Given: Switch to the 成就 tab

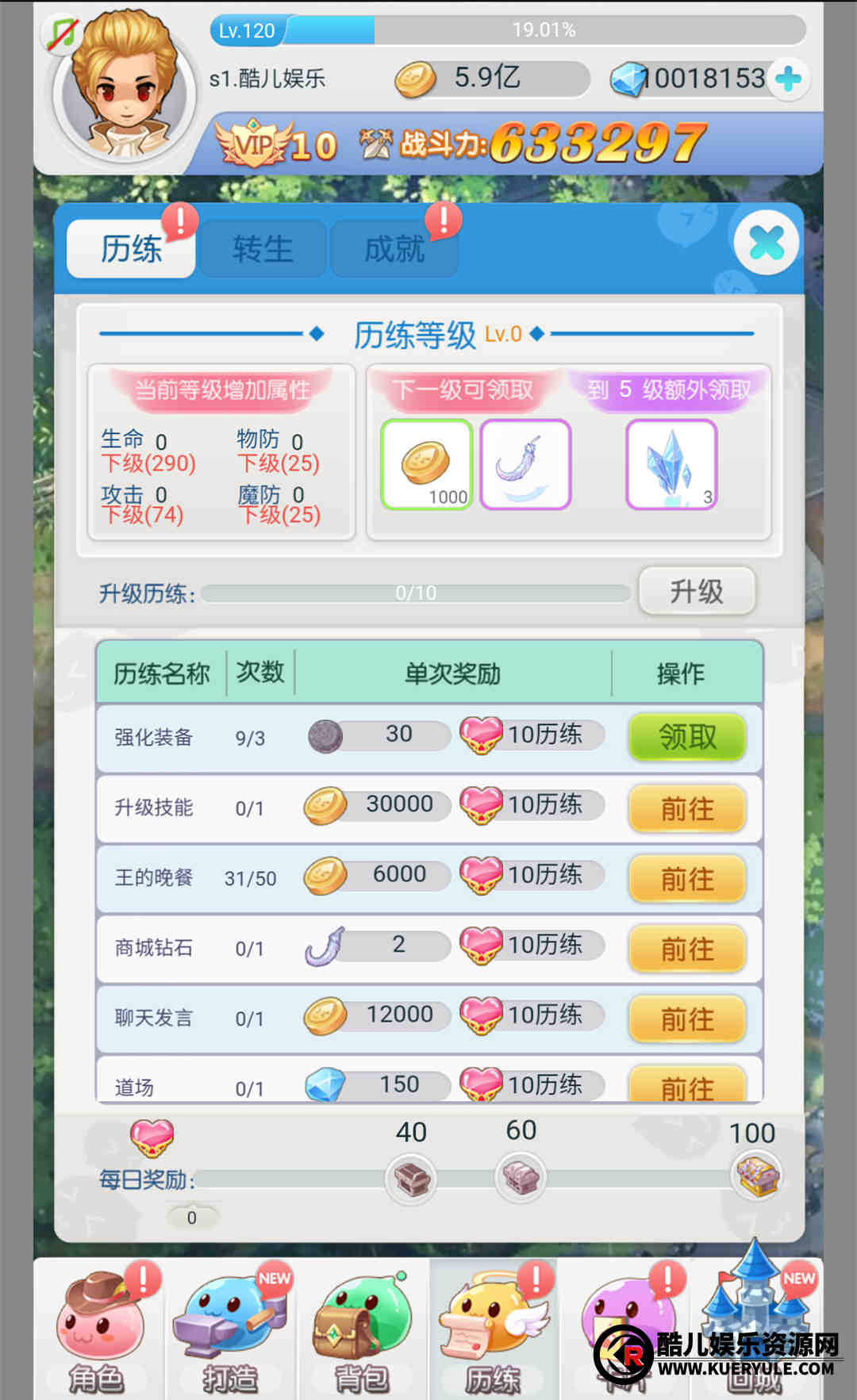Looking at the screenshot, I should click(394, 249).
